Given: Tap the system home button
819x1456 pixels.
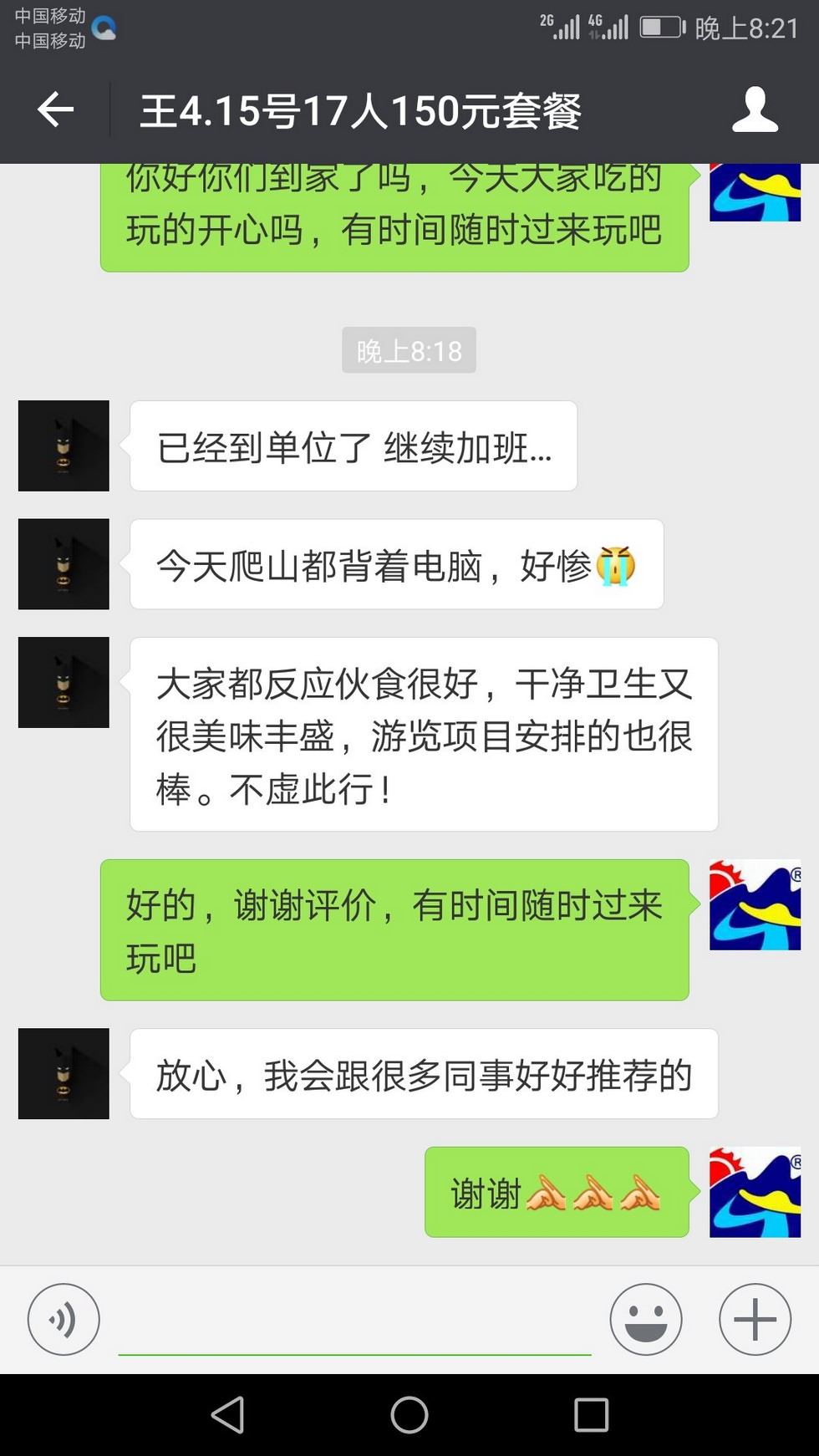Looking at the screenshot, I should (409, 1415).
